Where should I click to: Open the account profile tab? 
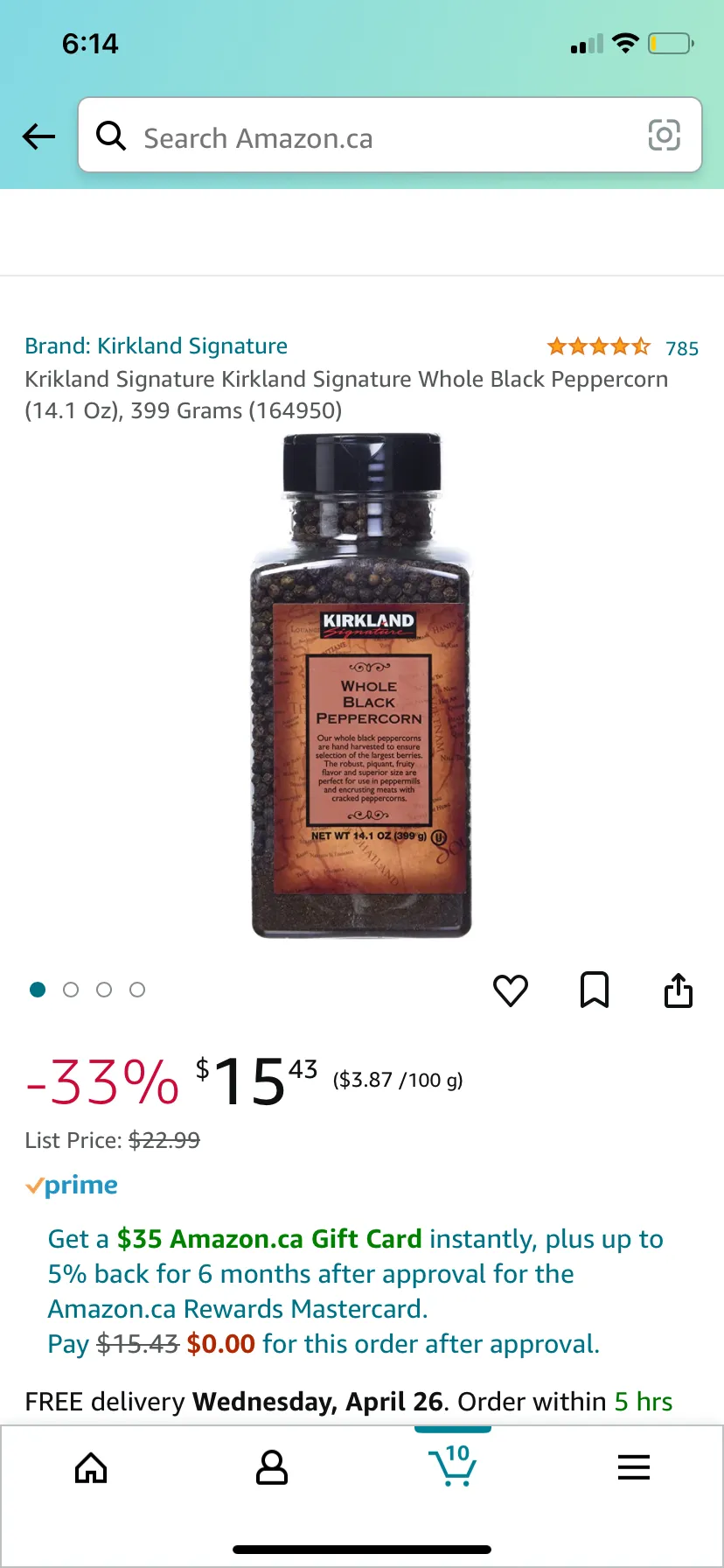pyautogui.click(x=271, y=1467)
